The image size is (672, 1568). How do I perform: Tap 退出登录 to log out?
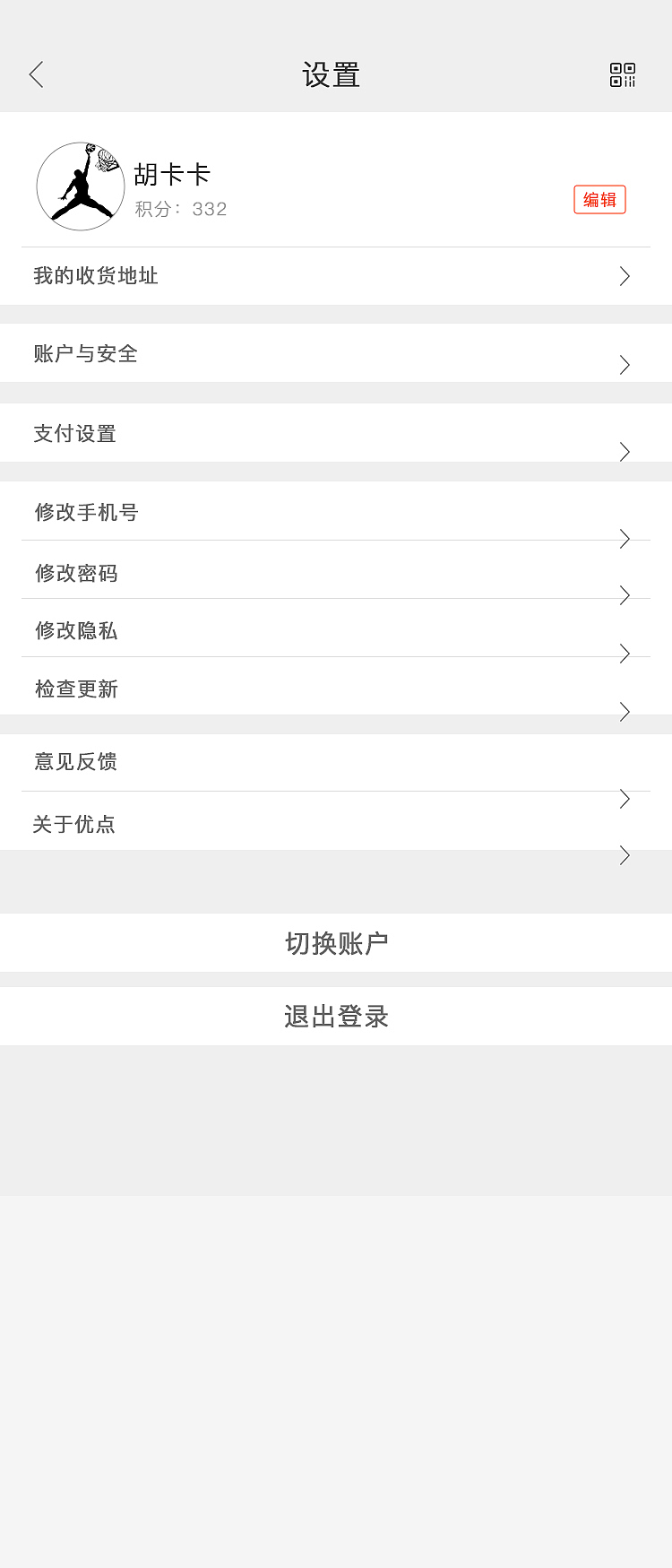pyautogui.click(x=336, y=1016)
